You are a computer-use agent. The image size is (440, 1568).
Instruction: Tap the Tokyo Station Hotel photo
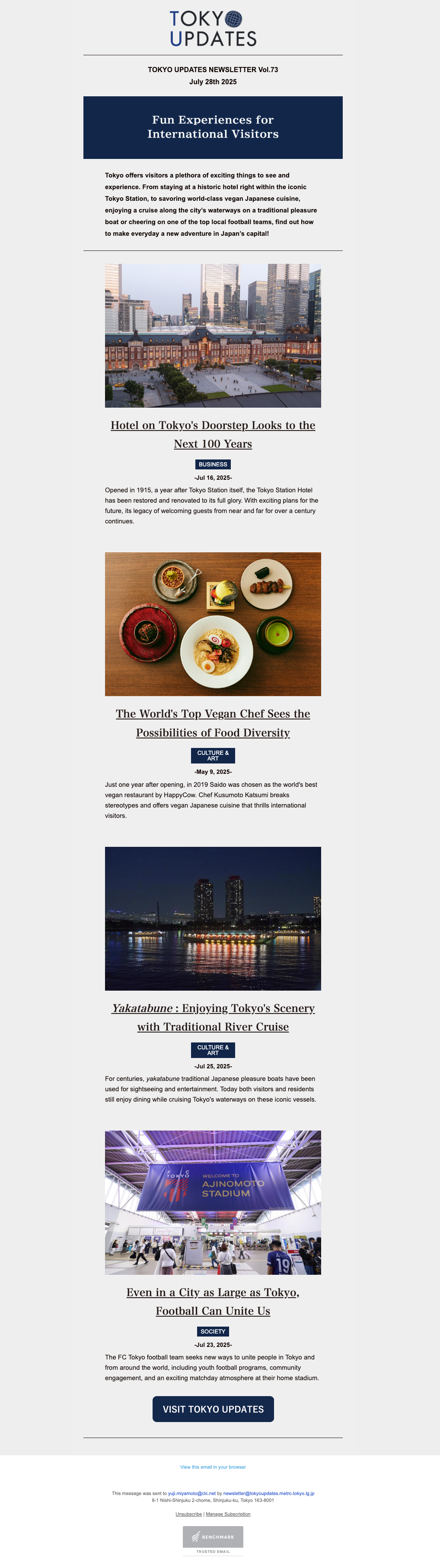click(213, 336)
